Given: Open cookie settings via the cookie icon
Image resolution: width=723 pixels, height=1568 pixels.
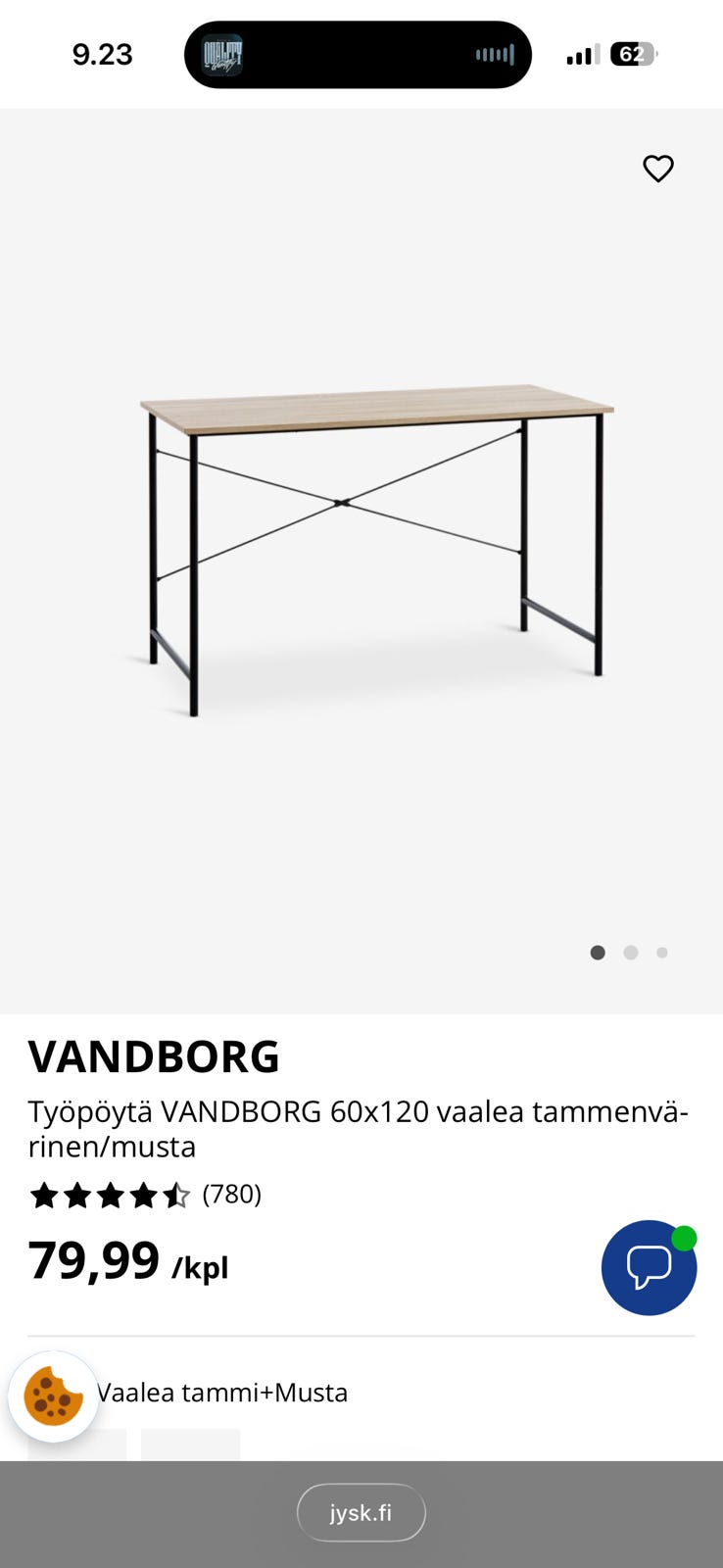Looking at the screenshot, I should 53,1396.
